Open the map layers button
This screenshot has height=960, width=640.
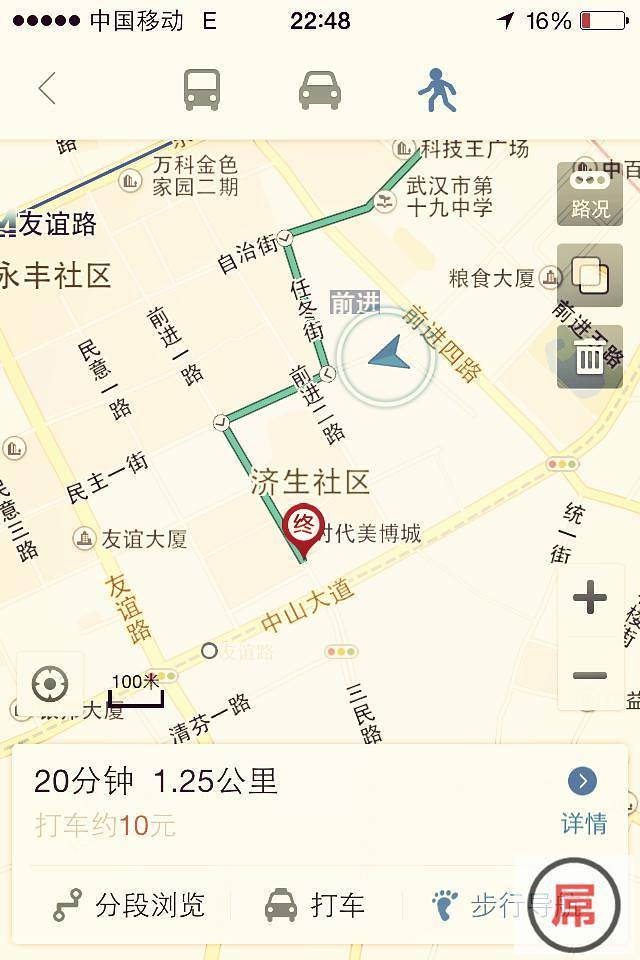point(590,275)
